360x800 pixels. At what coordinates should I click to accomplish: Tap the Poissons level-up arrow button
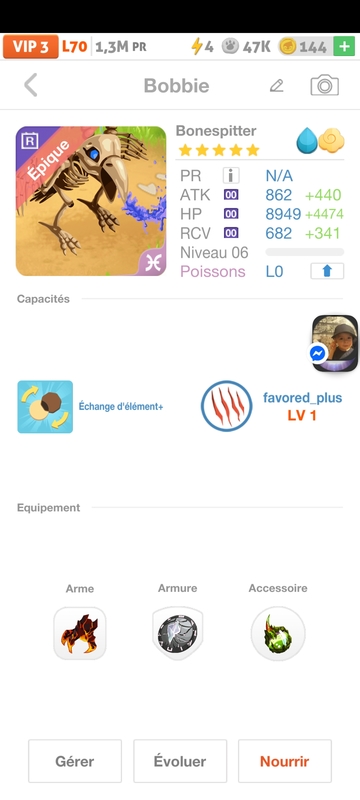pos(327,271)
